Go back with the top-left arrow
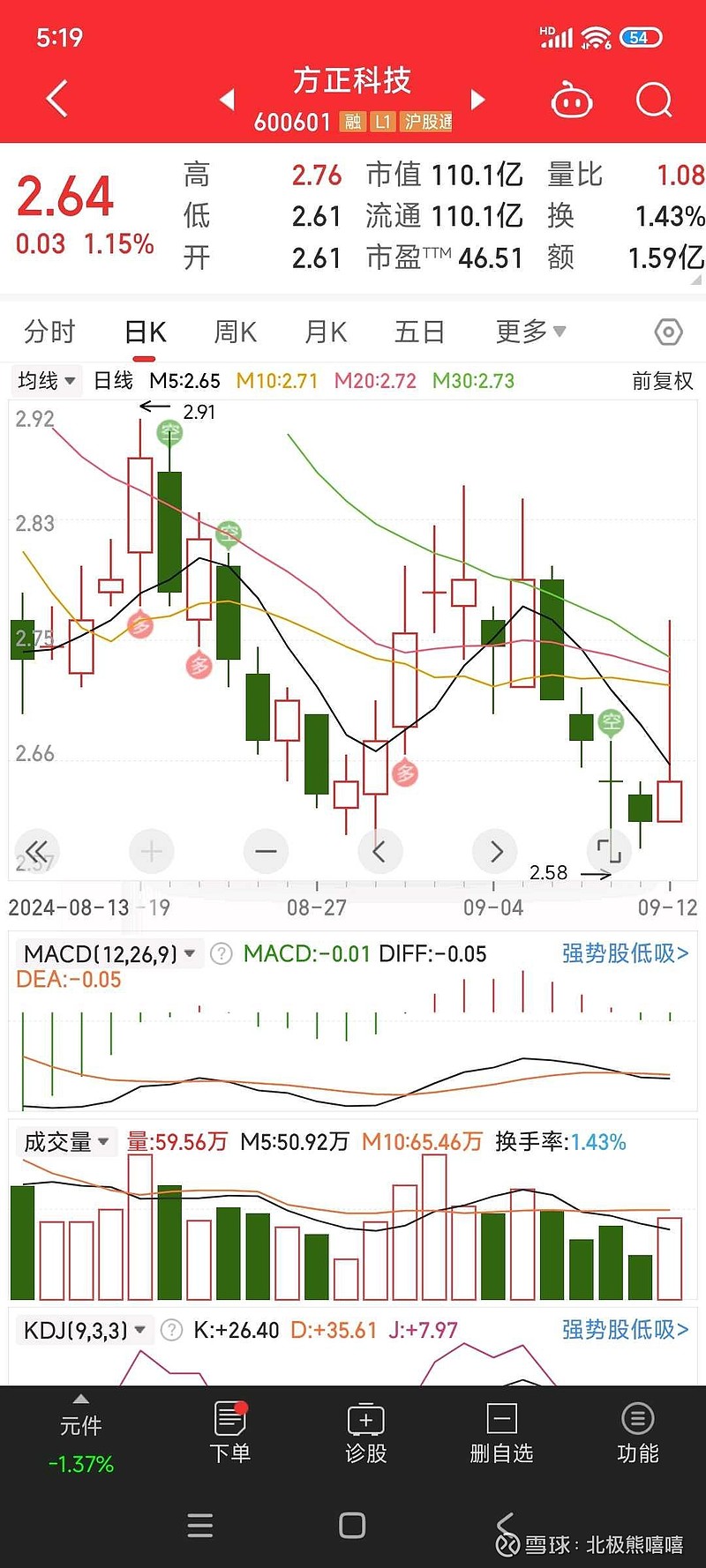 tap(56, 98)
